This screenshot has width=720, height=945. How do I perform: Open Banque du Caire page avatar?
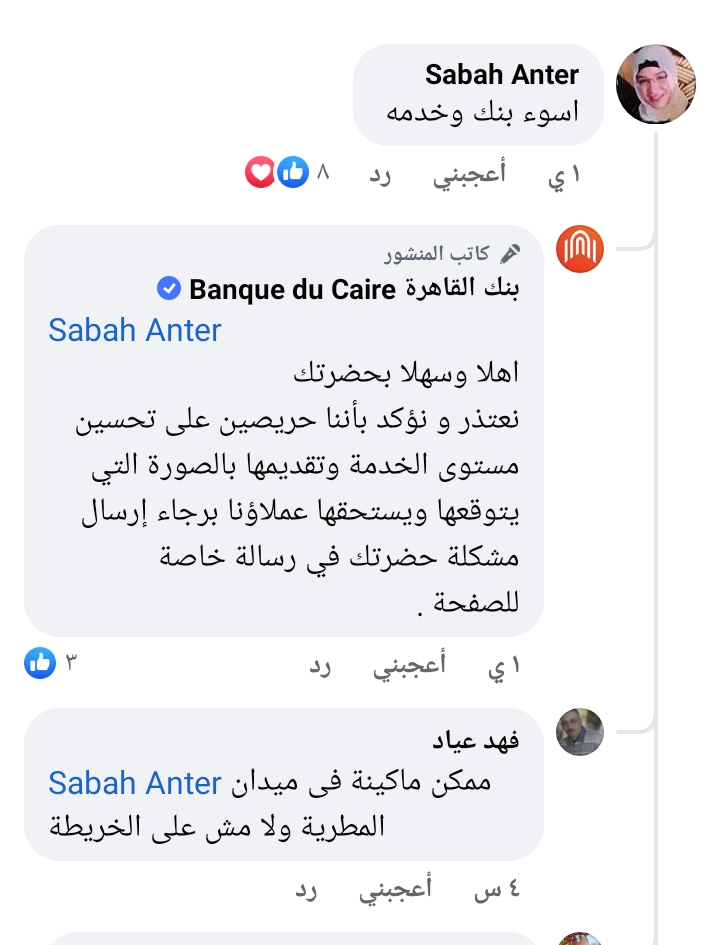click(x=580, y=249)
